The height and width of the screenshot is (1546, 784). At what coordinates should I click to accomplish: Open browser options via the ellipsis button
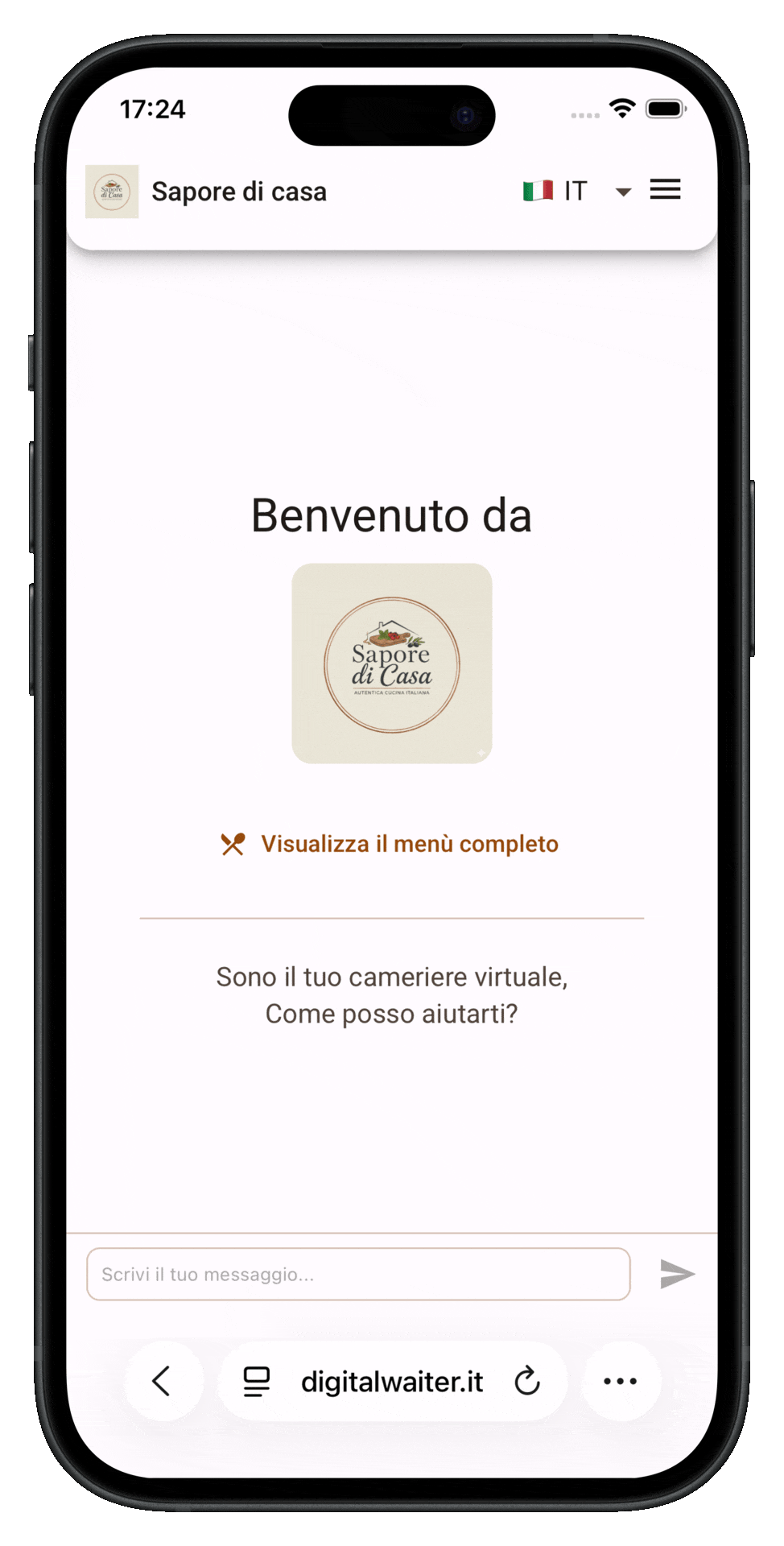(620, 1381)
